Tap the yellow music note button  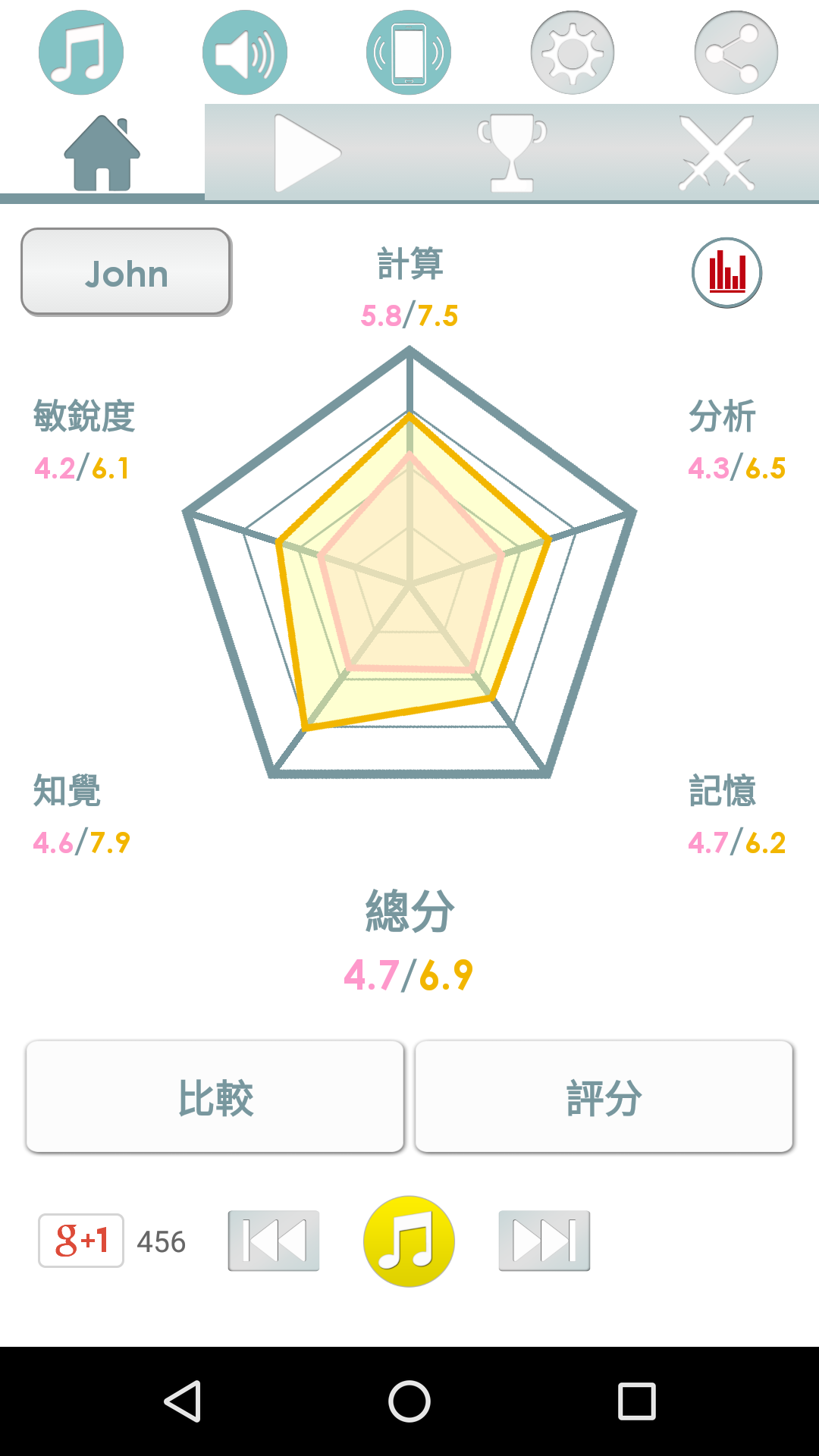(409, 1241)
